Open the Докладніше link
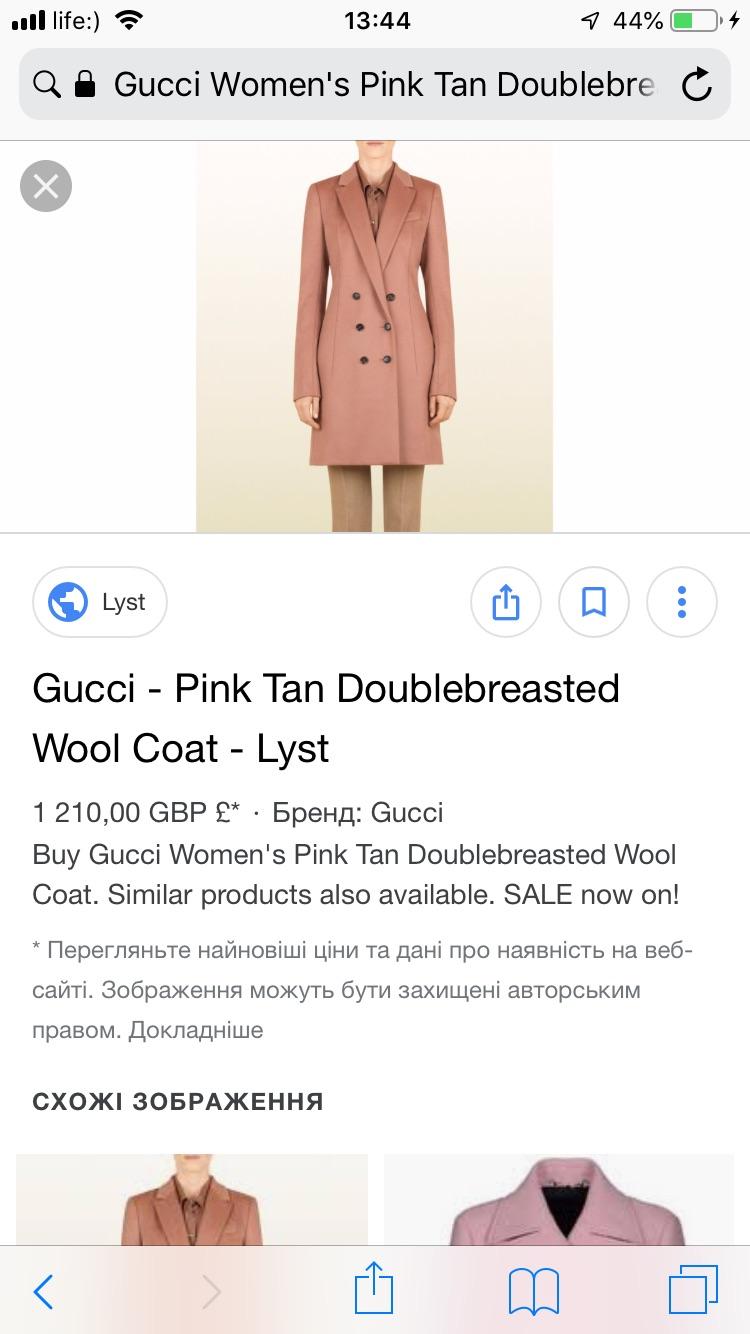This screenshot has height=1334, width=750. coord(196,1030)
